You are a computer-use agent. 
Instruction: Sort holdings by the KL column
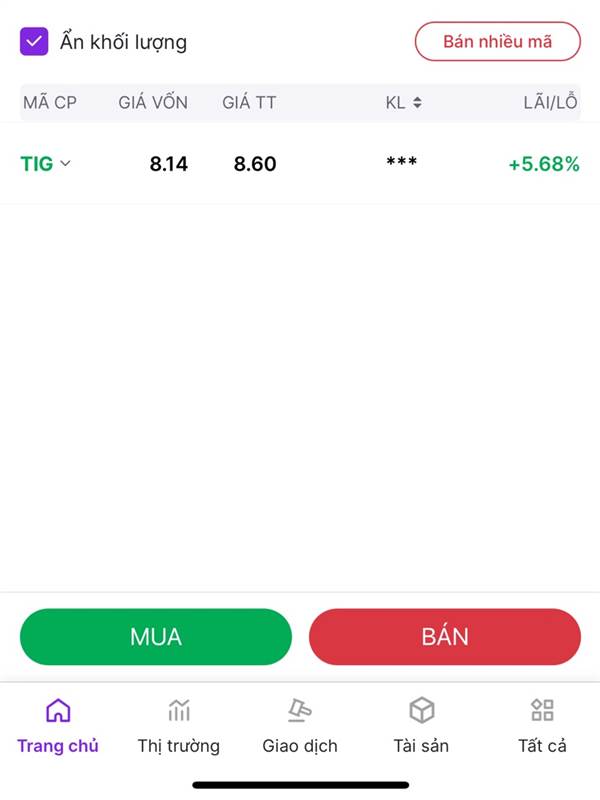[x=403, y=102]
